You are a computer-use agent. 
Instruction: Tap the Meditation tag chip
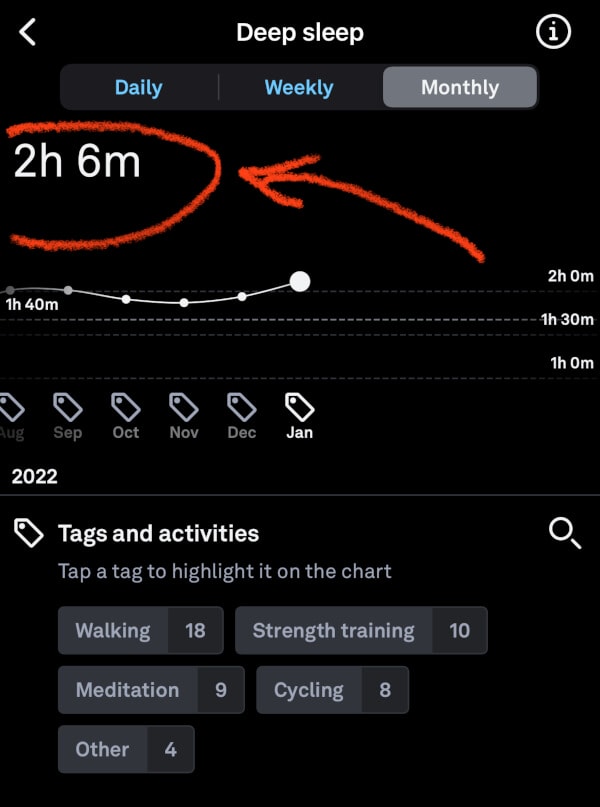pos(150,690)
